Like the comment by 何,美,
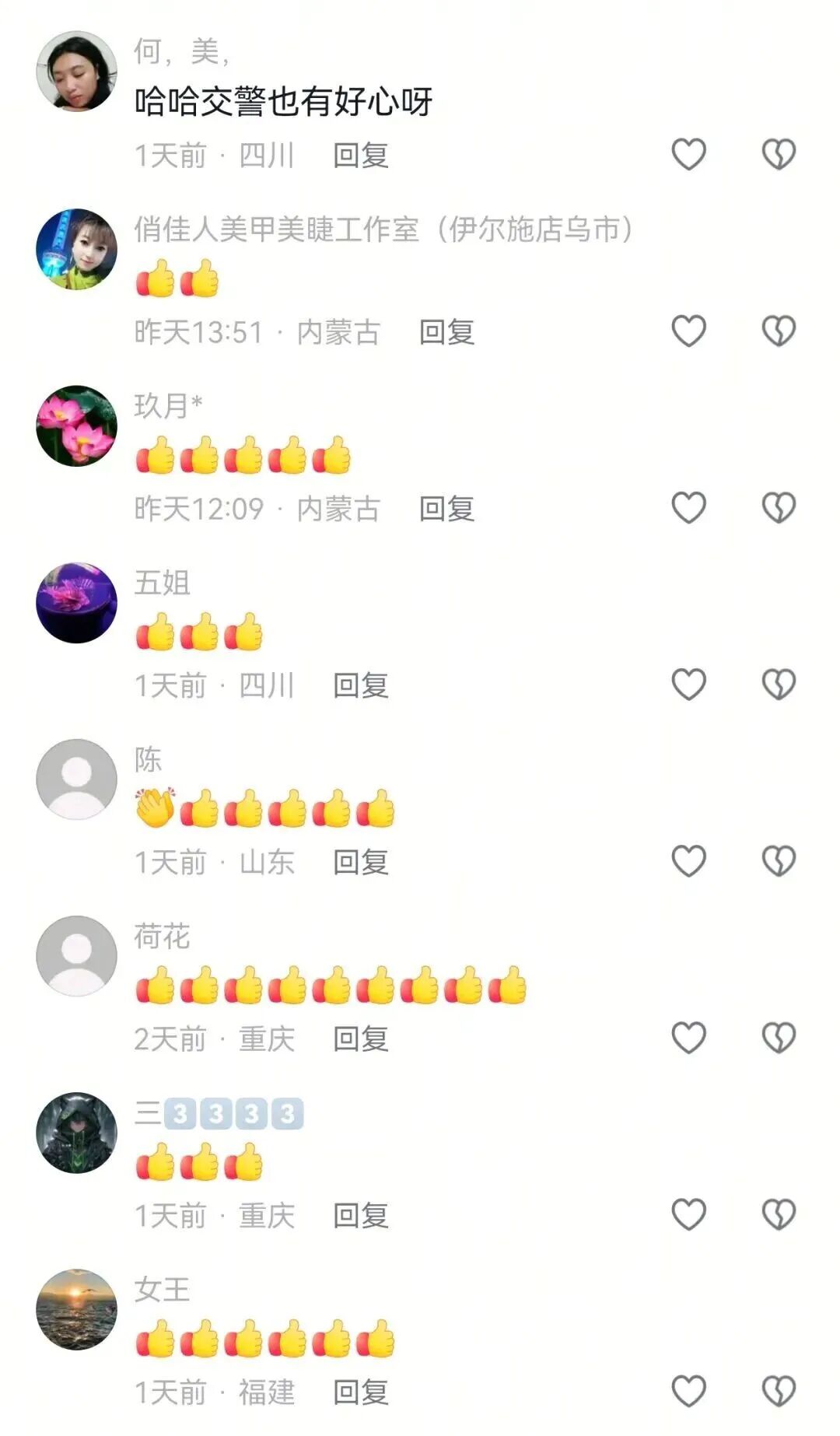This screenshot has height=1436, width=840. coord(688,154)
